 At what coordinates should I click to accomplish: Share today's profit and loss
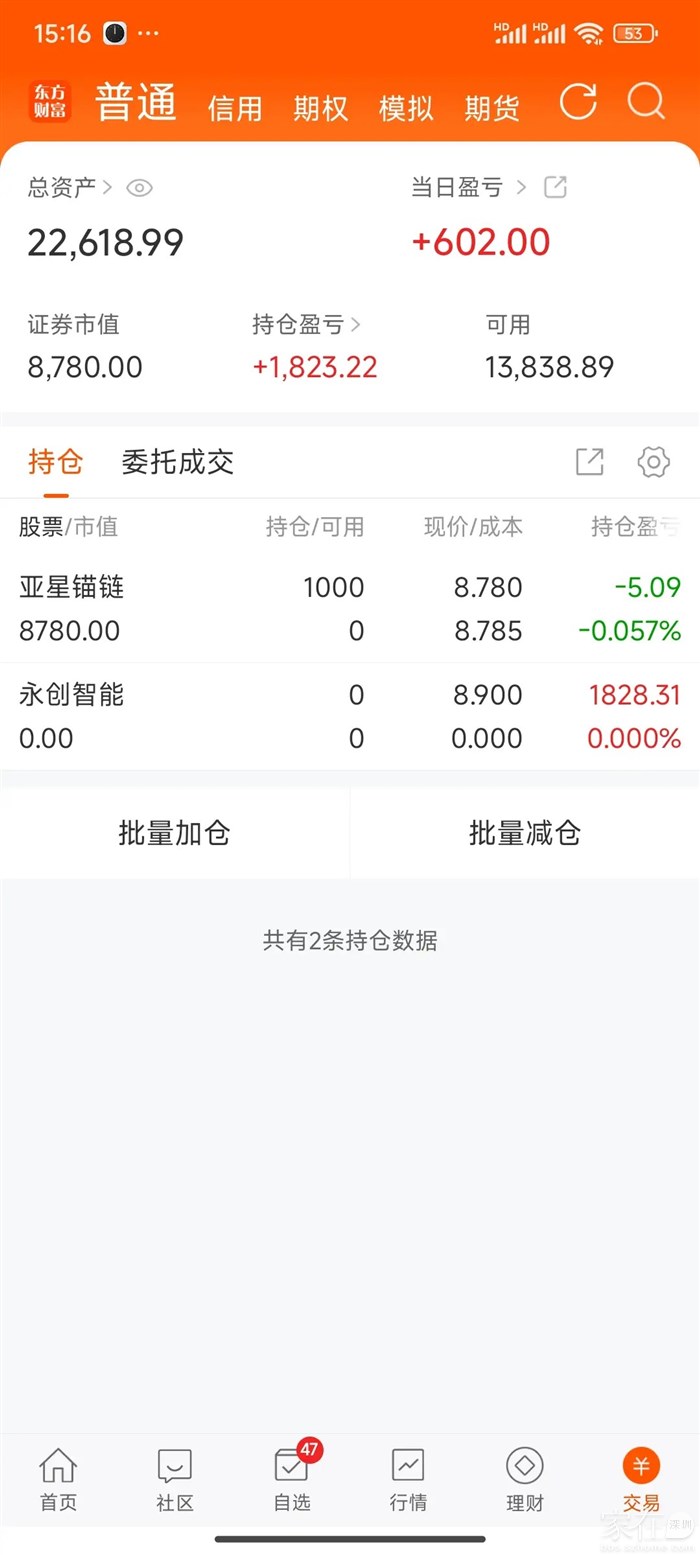(x=555, y=187)
